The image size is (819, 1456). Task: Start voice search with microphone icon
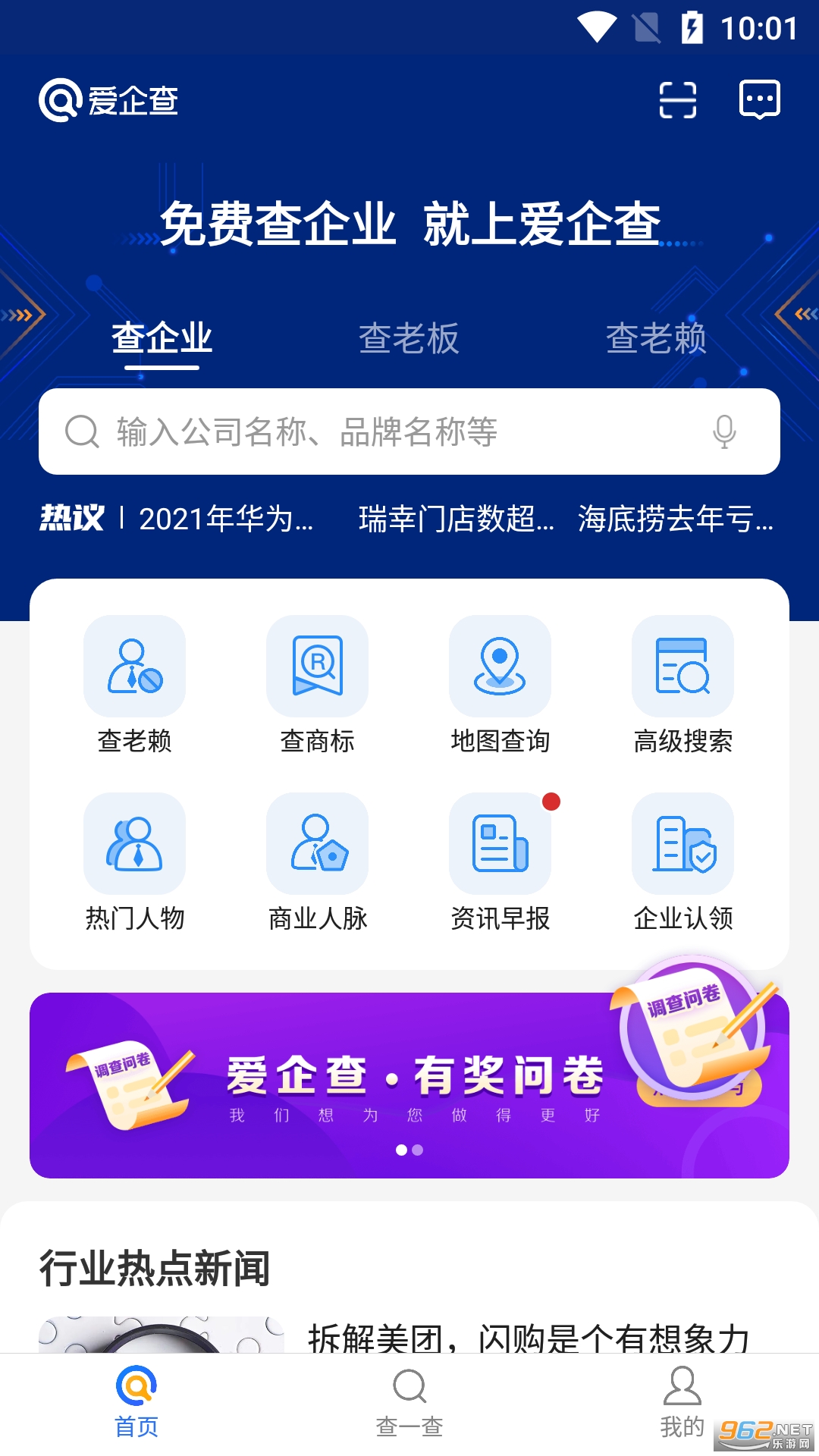point(724,432)
